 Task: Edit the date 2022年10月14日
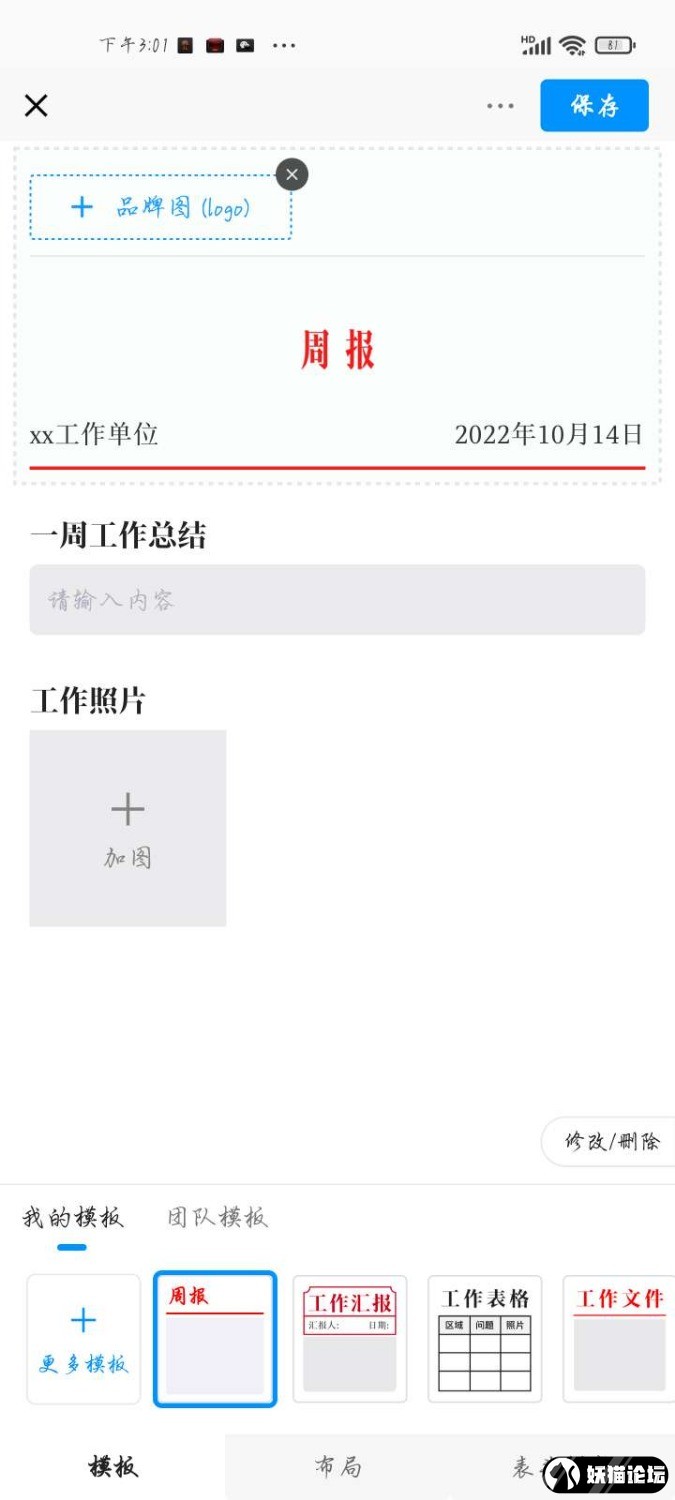point(548,435)
